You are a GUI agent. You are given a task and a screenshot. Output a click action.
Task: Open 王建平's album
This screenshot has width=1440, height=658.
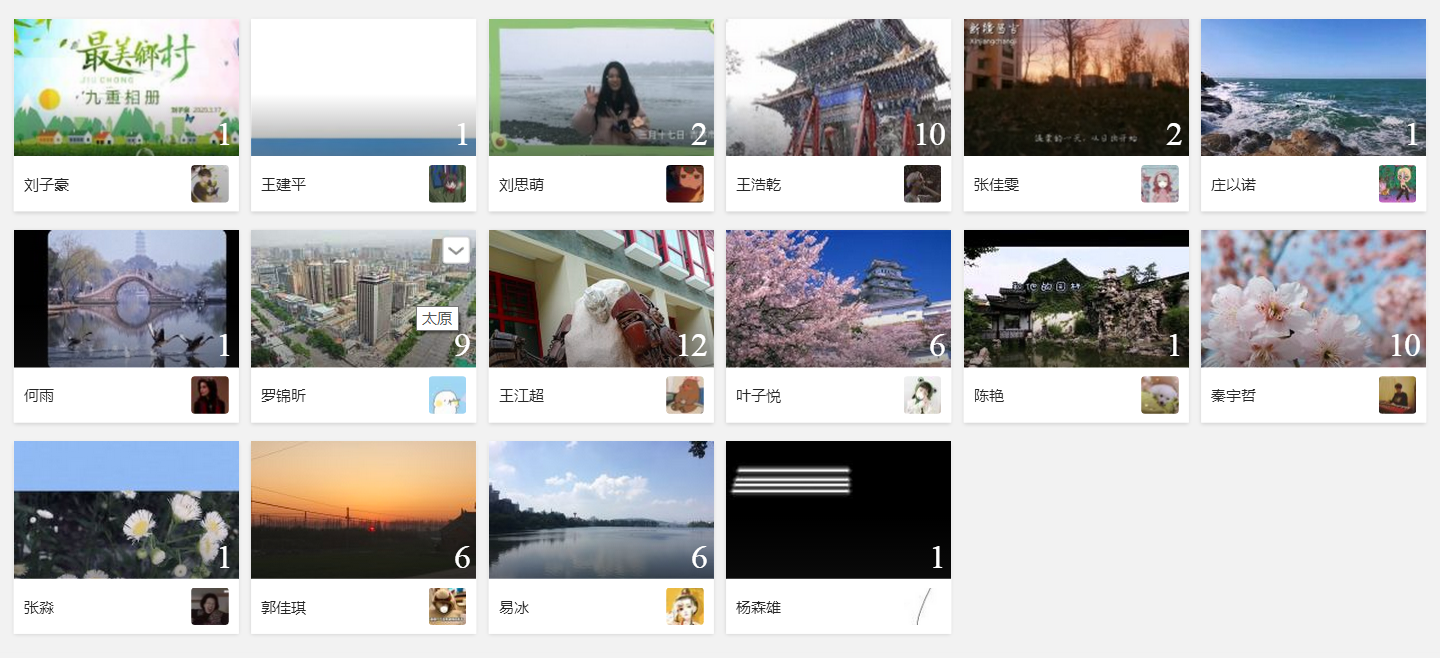click(363, 88)
